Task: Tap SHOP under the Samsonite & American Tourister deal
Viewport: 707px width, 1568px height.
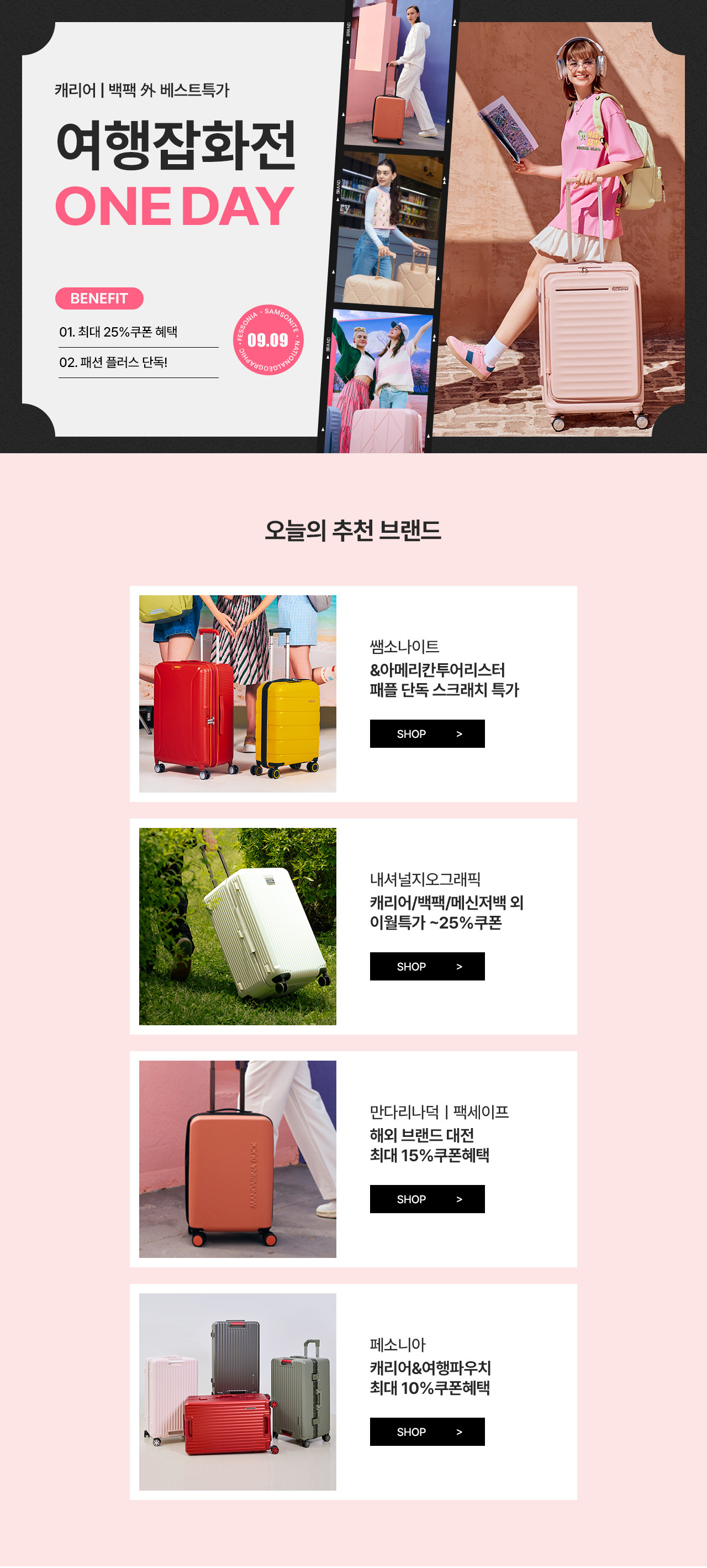Action: [x=427, y=733]
